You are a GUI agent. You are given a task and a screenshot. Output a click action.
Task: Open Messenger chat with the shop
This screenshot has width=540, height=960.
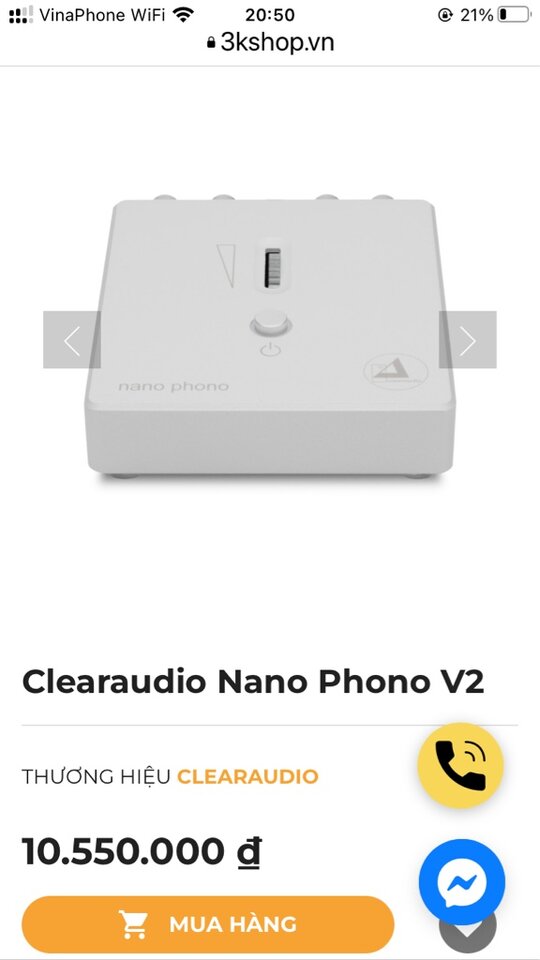click(462, 882)
